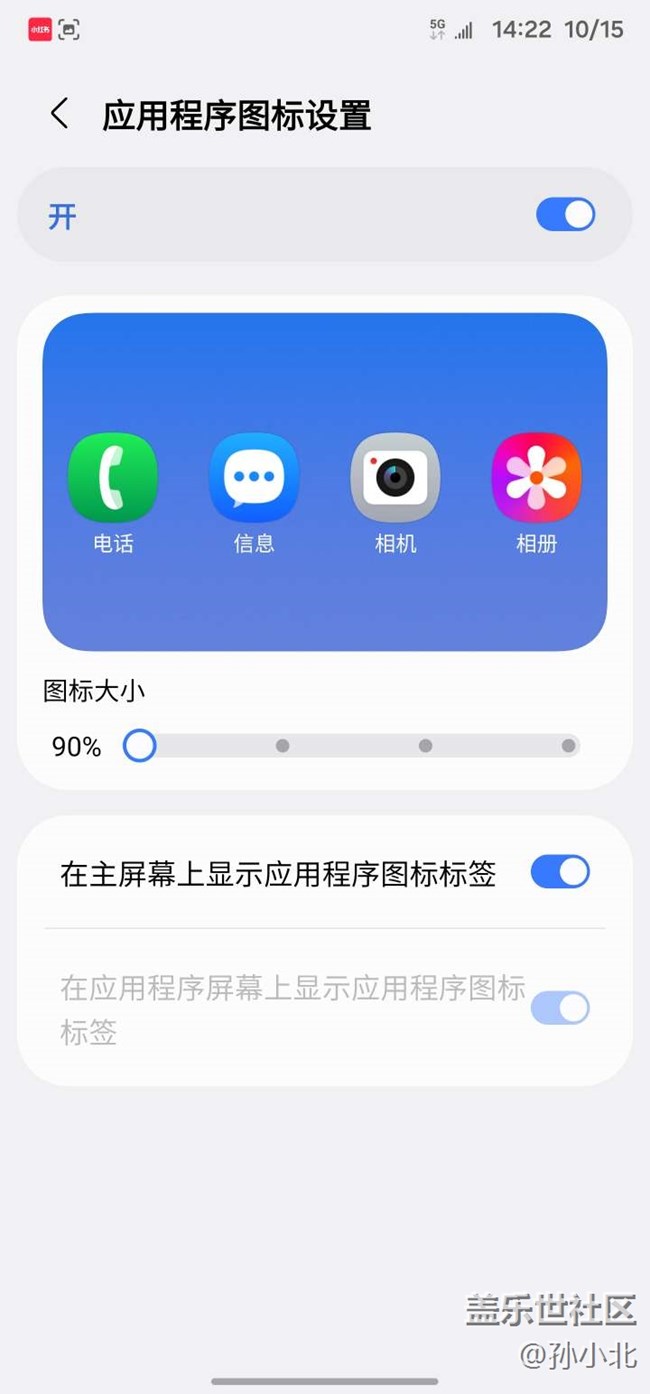Turn off the main 开 switch
The height and width of the screenshot is (1394, 650).
[565, 214]
